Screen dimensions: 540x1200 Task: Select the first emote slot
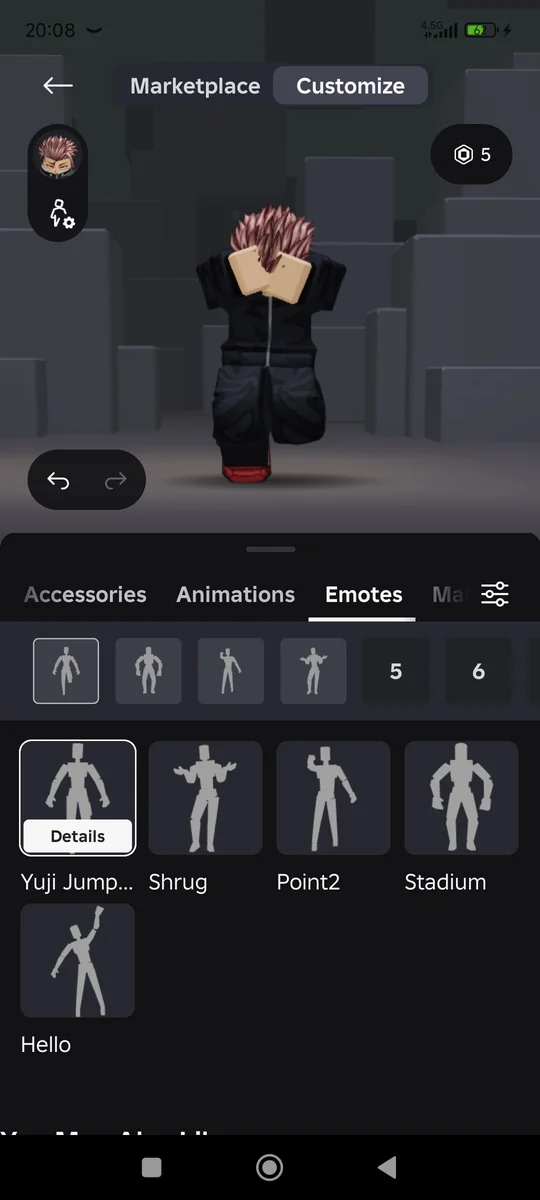click(x=66, y=671)
